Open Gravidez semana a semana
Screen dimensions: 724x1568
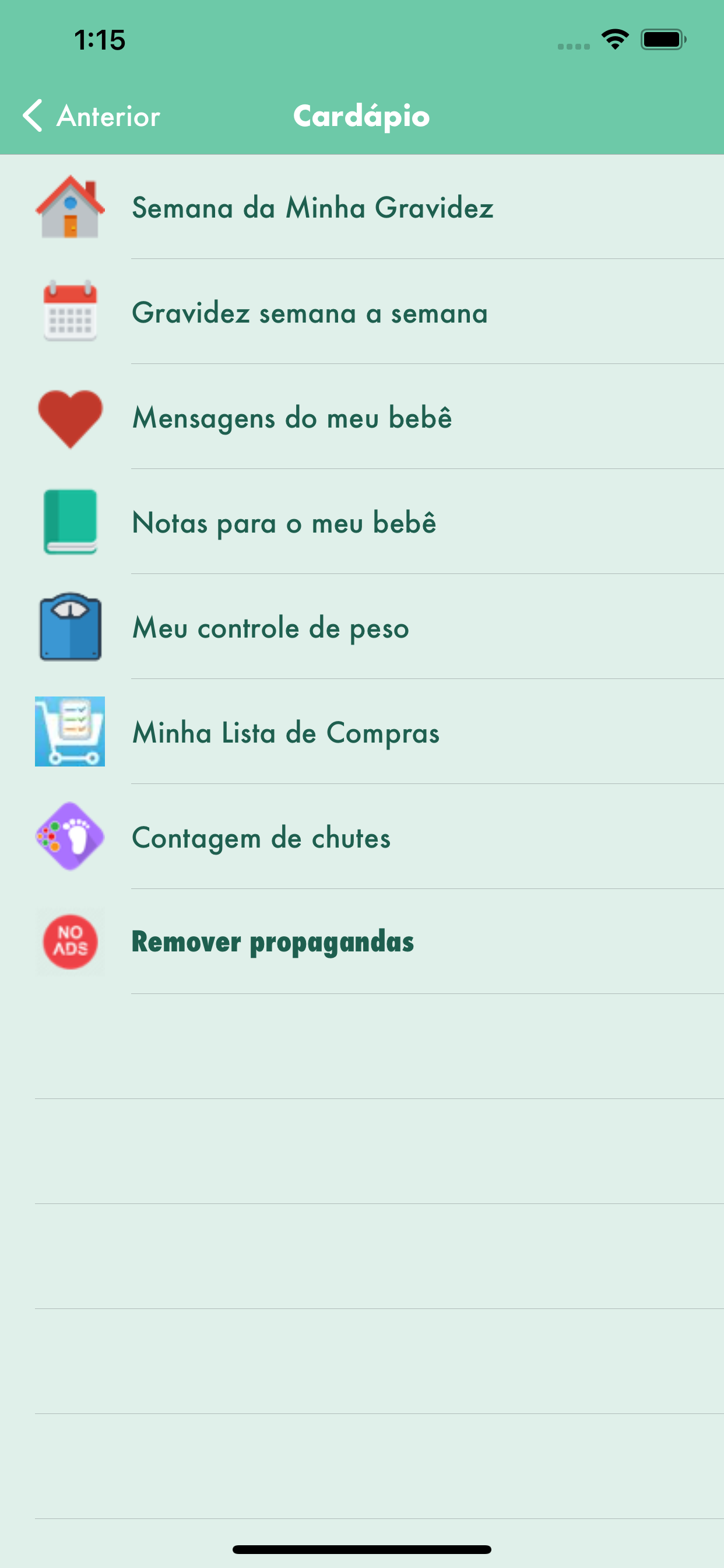pos(362,311)
